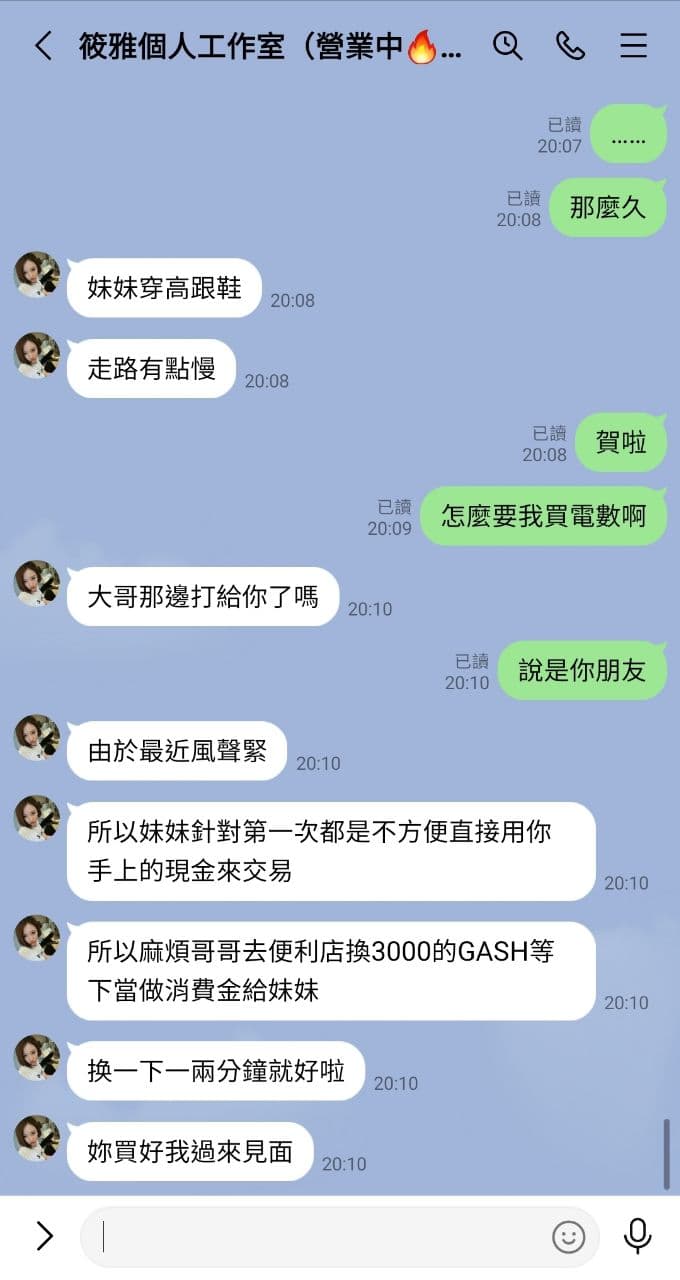Start a voice call
This screenshot has height=1280, width=680.
coord(571,46)
